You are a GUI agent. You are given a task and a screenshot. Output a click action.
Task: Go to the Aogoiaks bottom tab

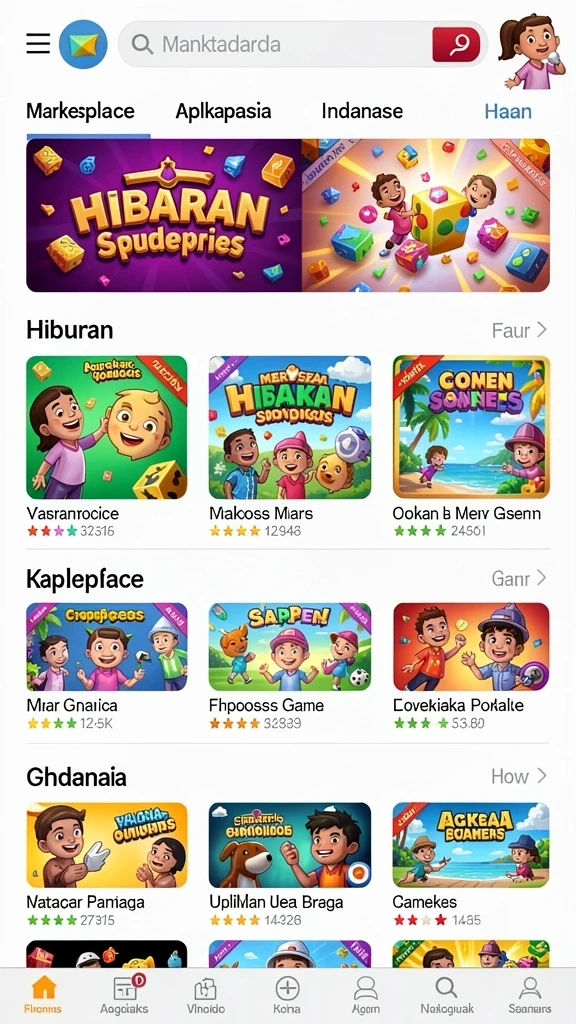(x=124, y=993)
